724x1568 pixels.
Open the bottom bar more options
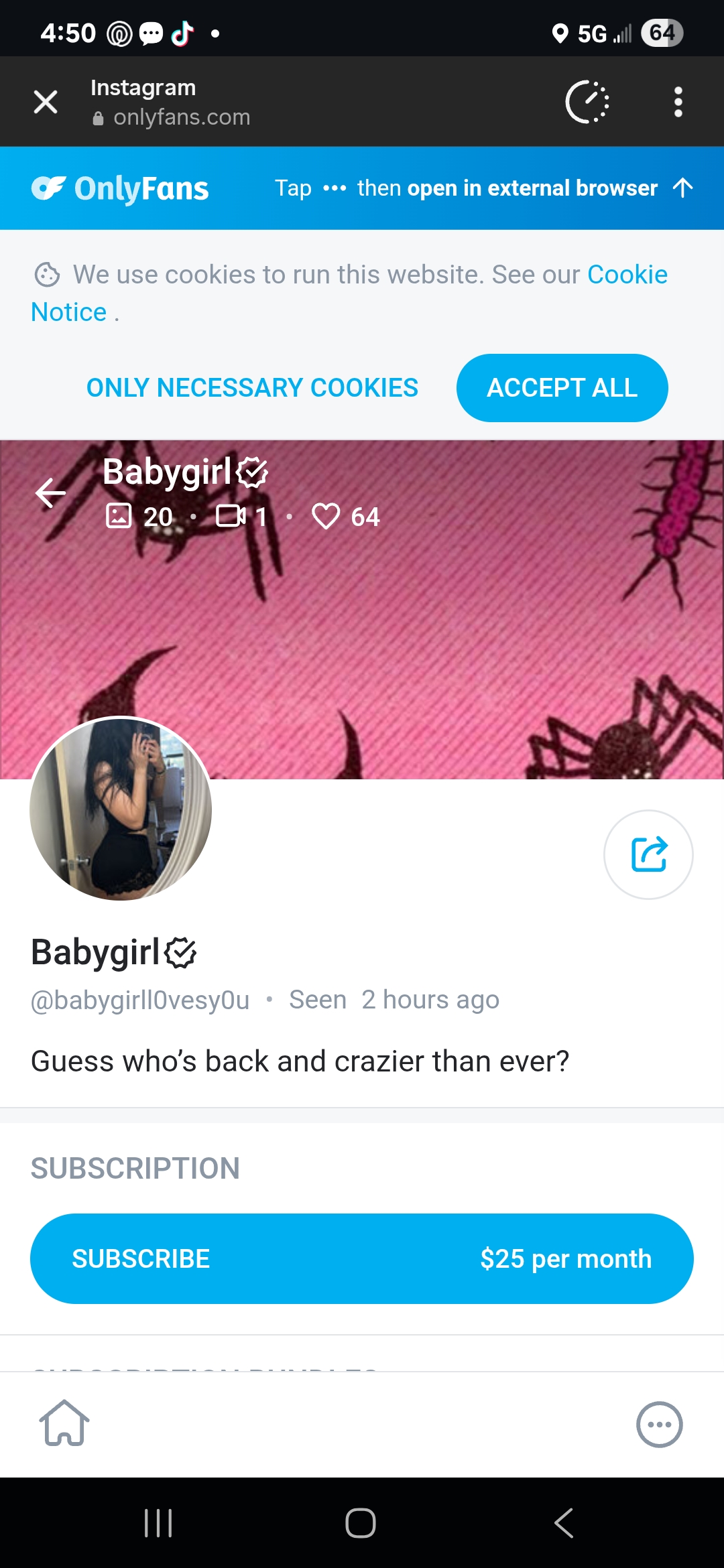click(659, 1425)
